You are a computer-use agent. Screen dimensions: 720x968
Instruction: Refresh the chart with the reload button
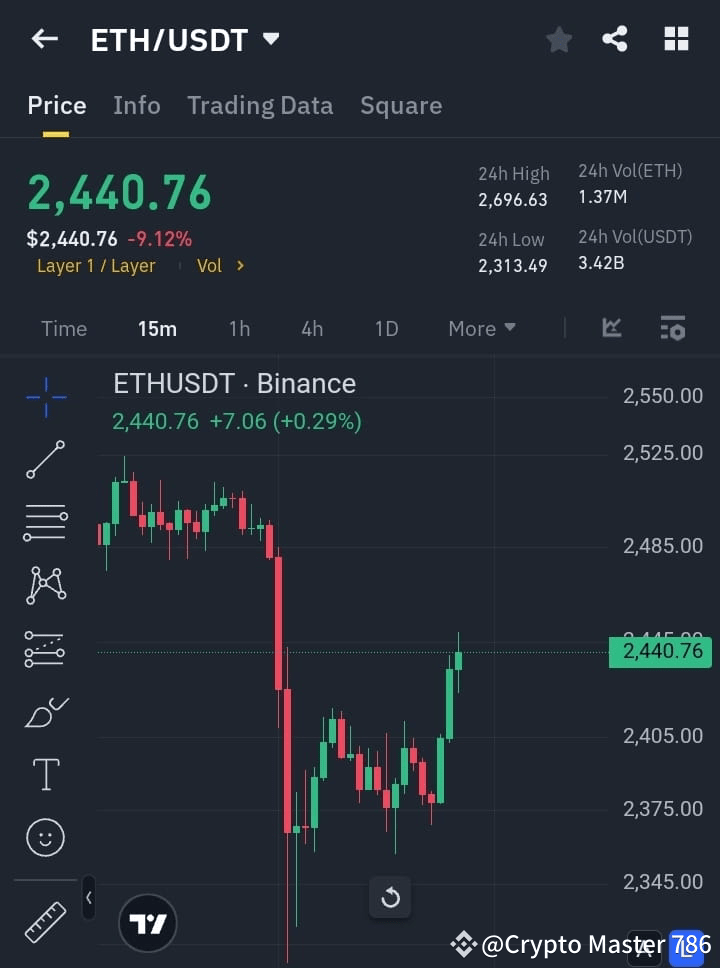click(390, 898)
